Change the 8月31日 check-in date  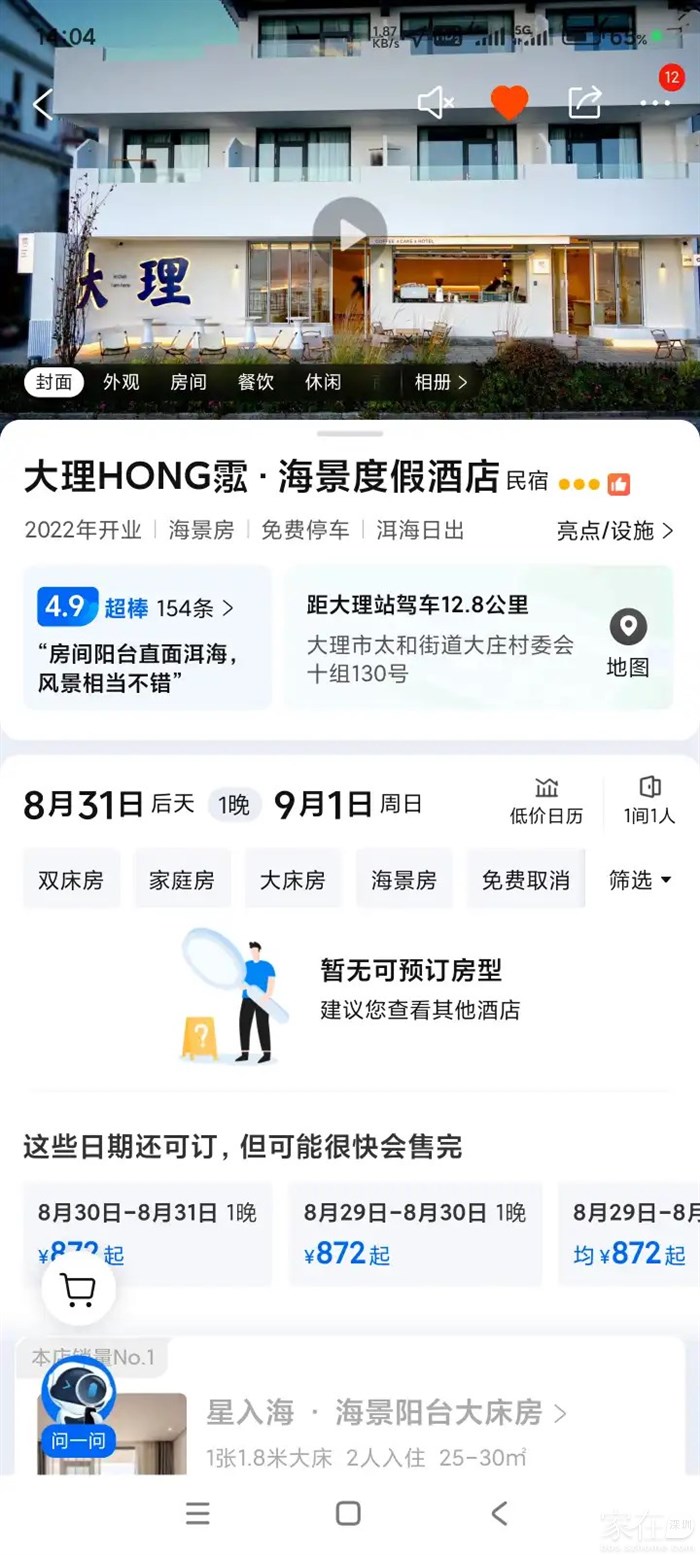click(83, 805)
